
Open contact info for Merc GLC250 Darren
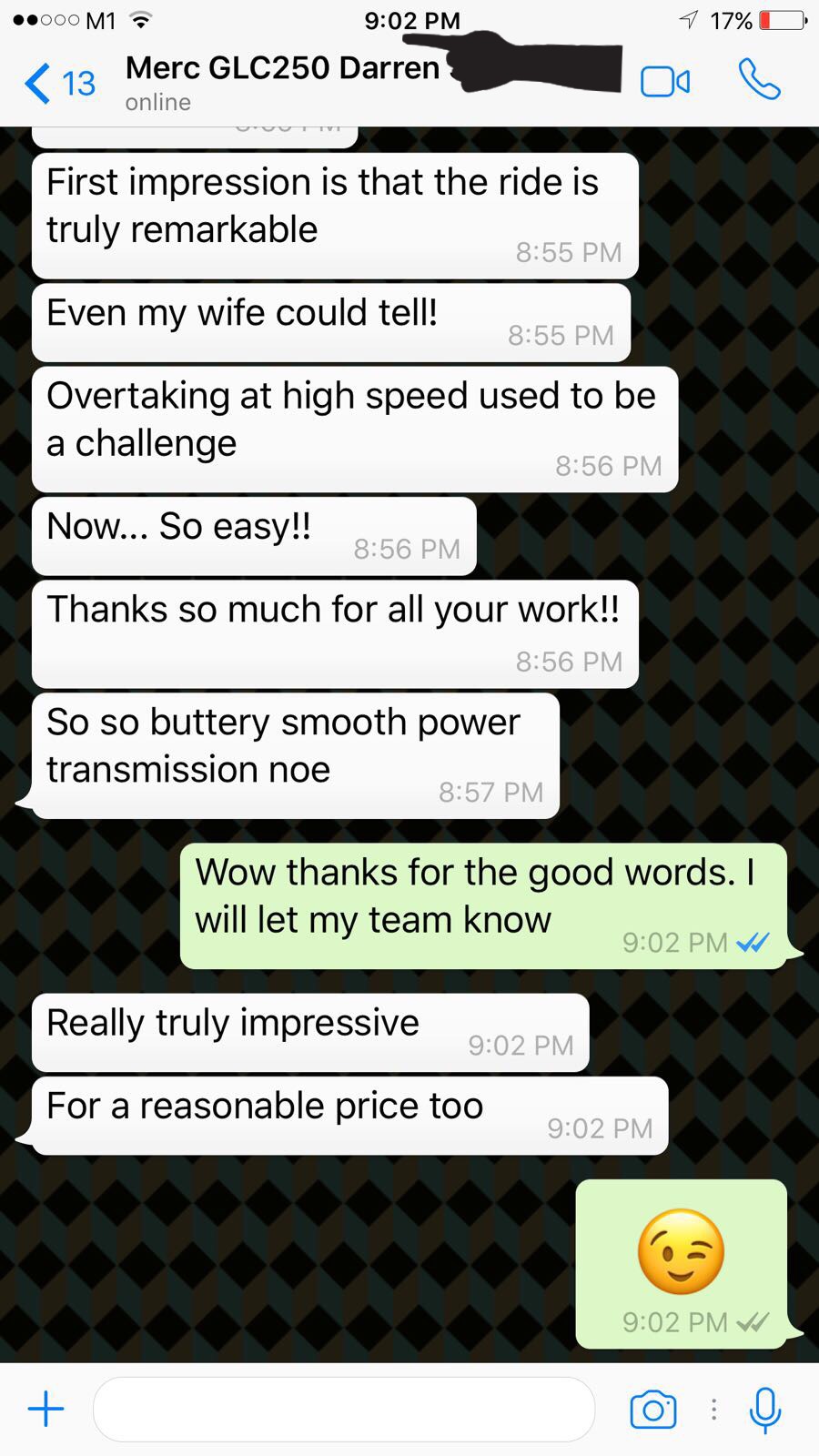tap(284, 81)
